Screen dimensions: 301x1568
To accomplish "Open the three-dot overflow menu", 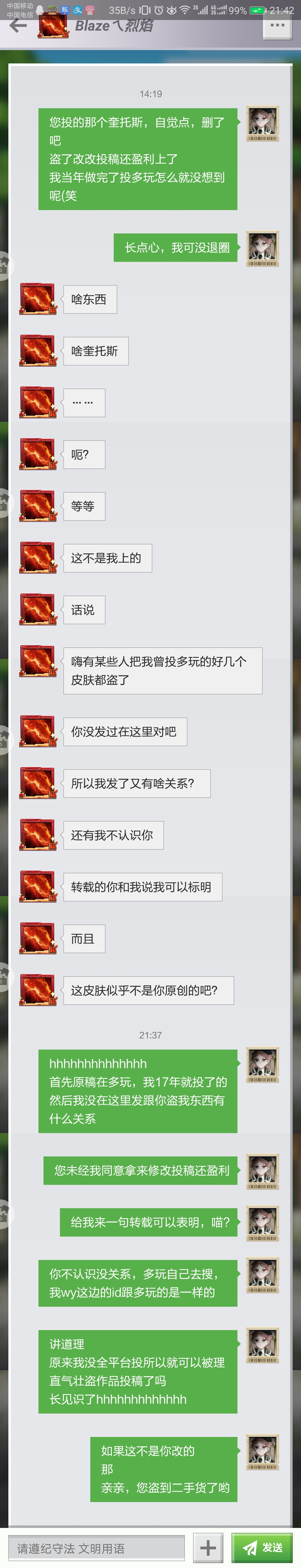I will 277,26.
